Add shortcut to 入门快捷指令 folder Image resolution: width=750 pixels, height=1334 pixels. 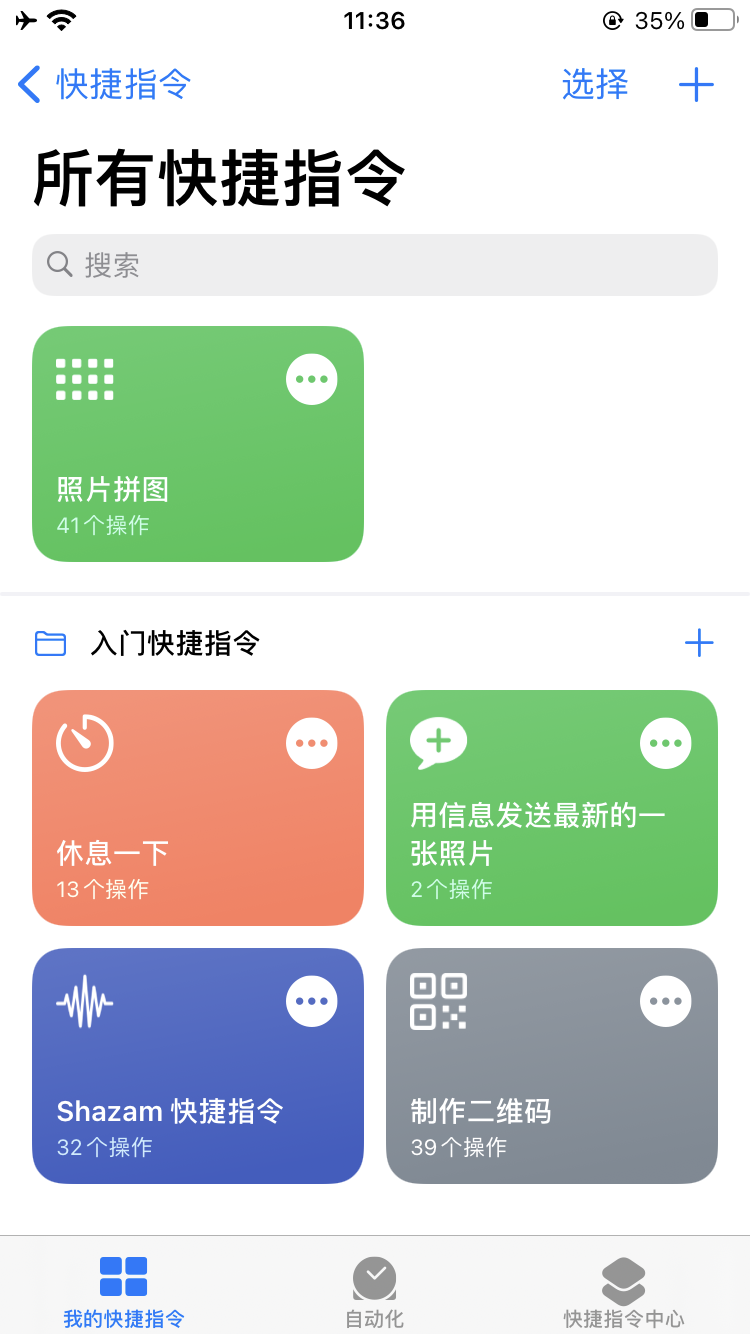(x=698, y=643)
